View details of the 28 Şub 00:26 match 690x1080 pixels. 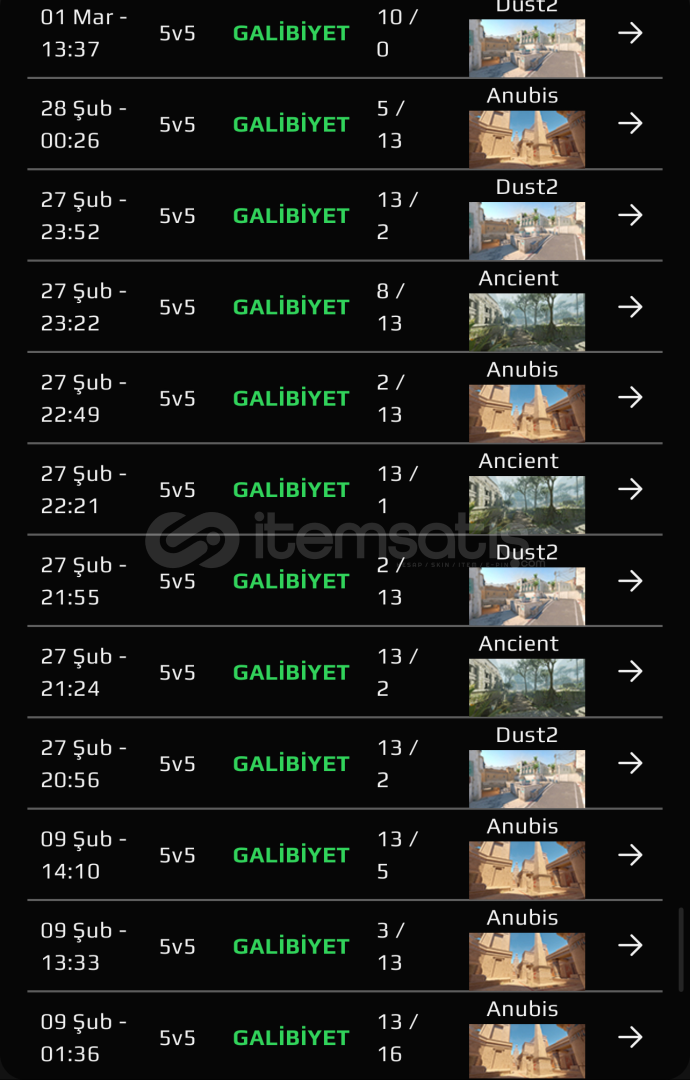630,123
